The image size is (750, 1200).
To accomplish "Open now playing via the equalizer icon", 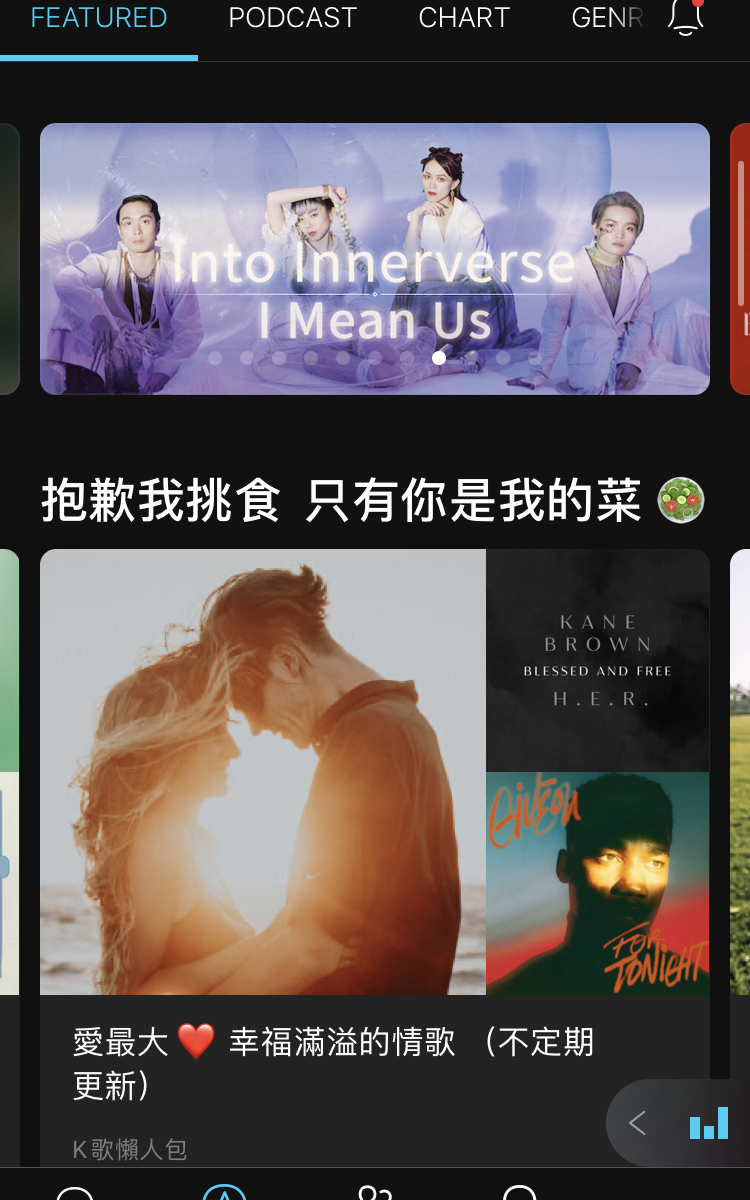I will 709,1123.
